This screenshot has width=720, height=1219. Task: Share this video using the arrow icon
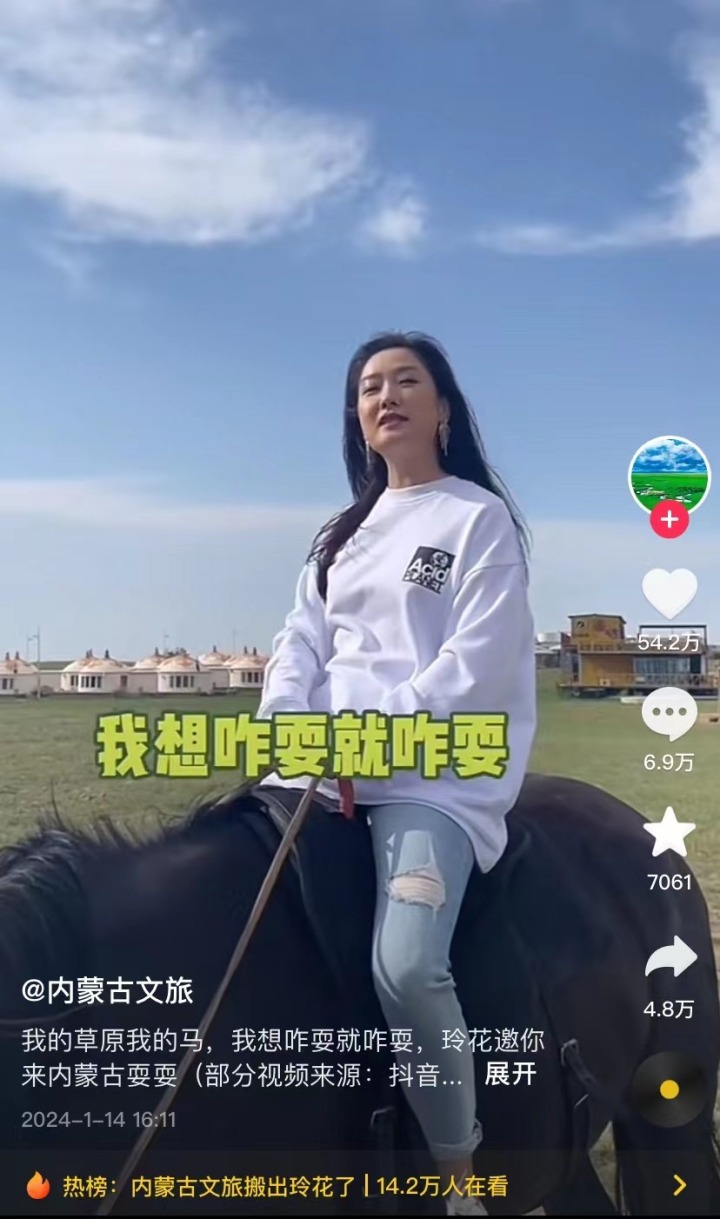pos(669,959)
